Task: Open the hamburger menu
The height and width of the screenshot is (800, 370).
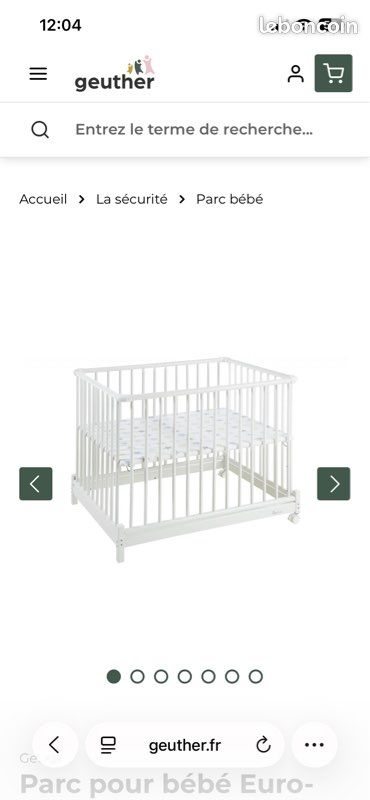Action: [38, 74]
